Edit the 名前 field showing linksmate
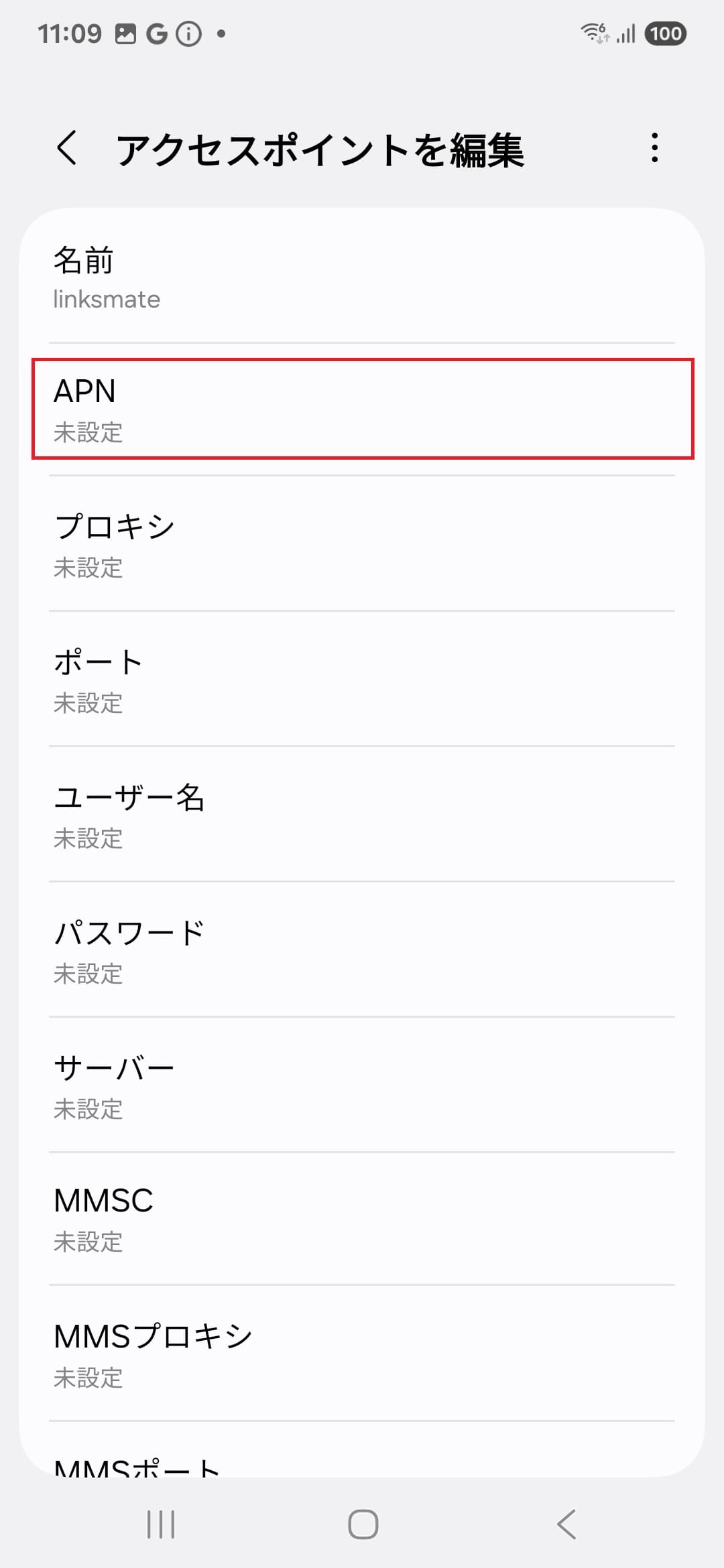 (x=362, y=278)
